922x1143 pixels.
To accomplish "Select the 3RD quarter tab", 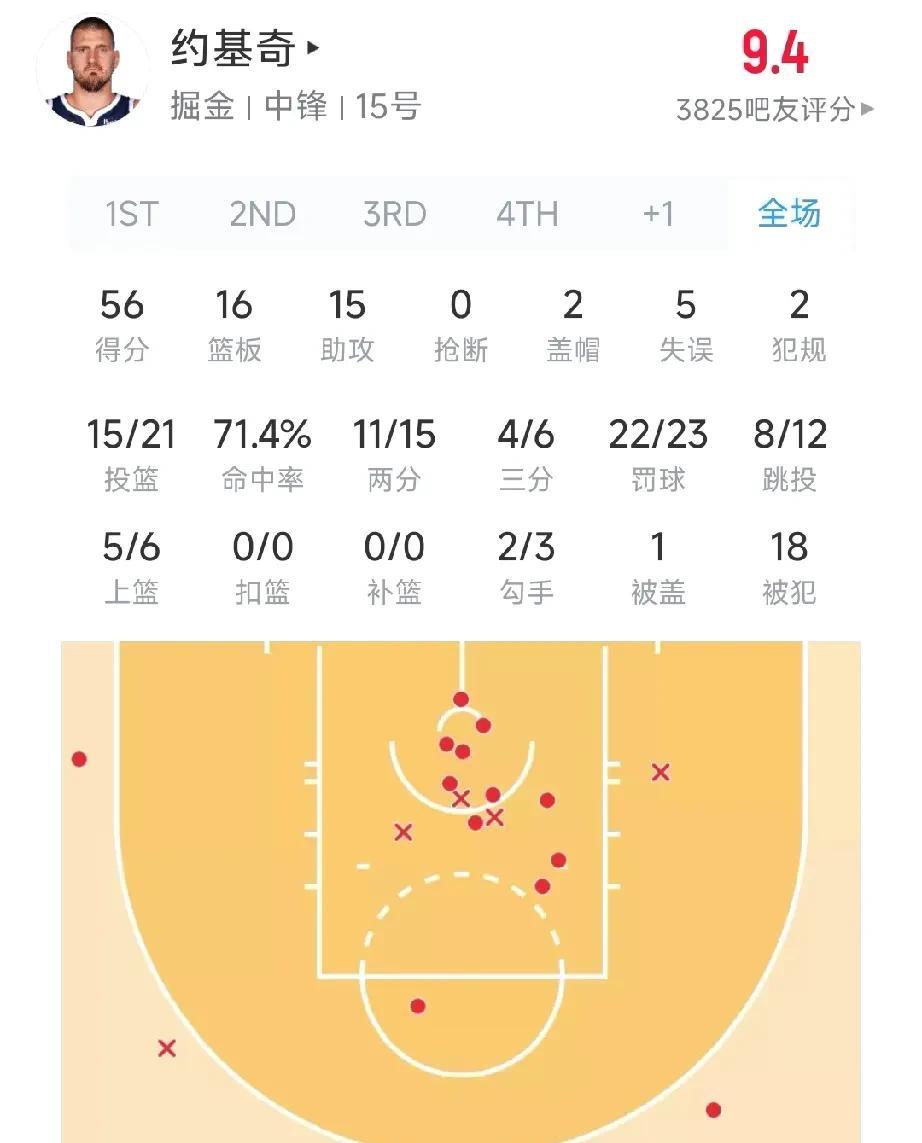I will [x=394, y=214].
